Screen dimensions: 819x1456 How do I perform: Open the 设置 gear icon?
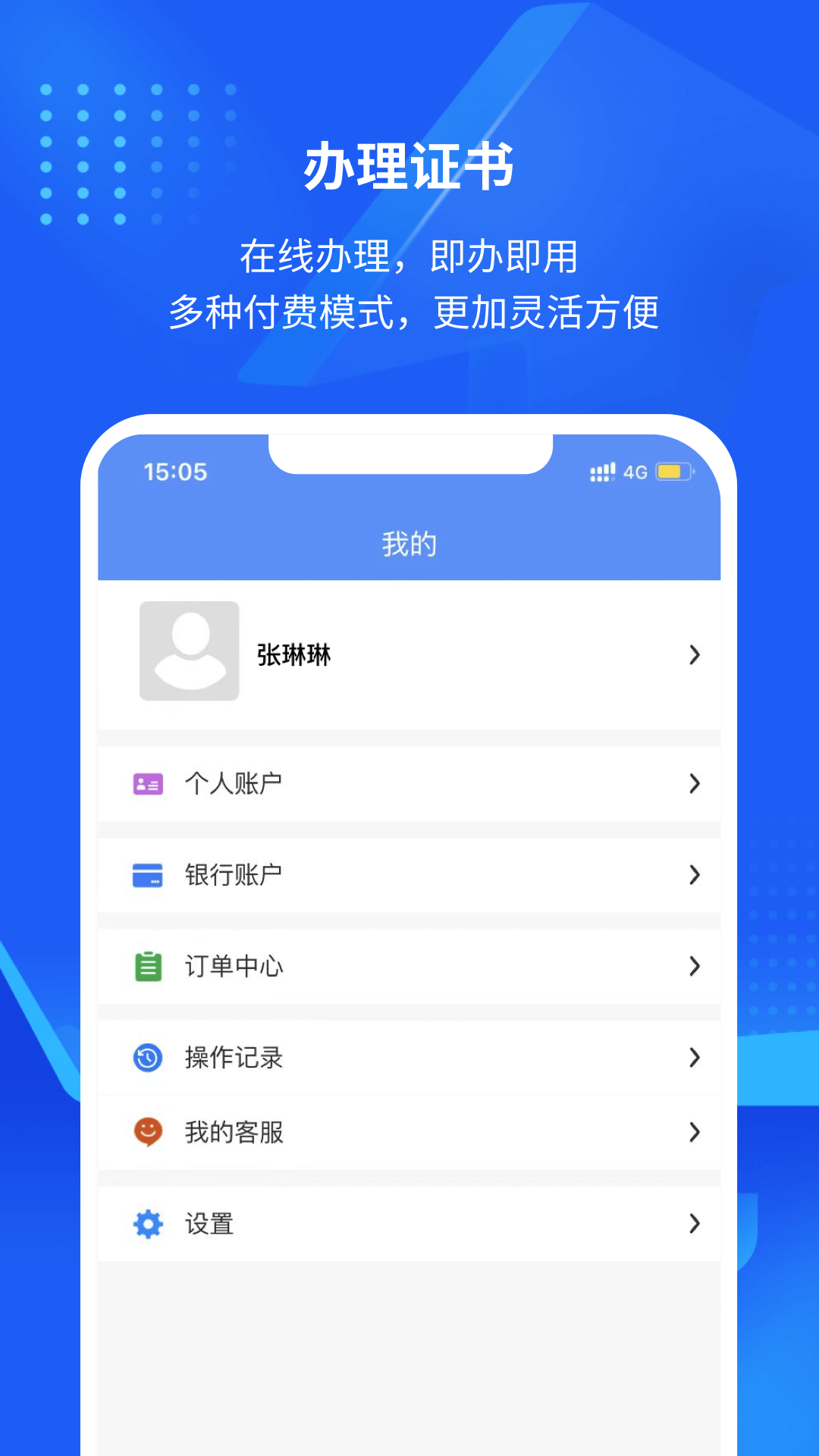pyautogui.click(x=148, y=1223)
